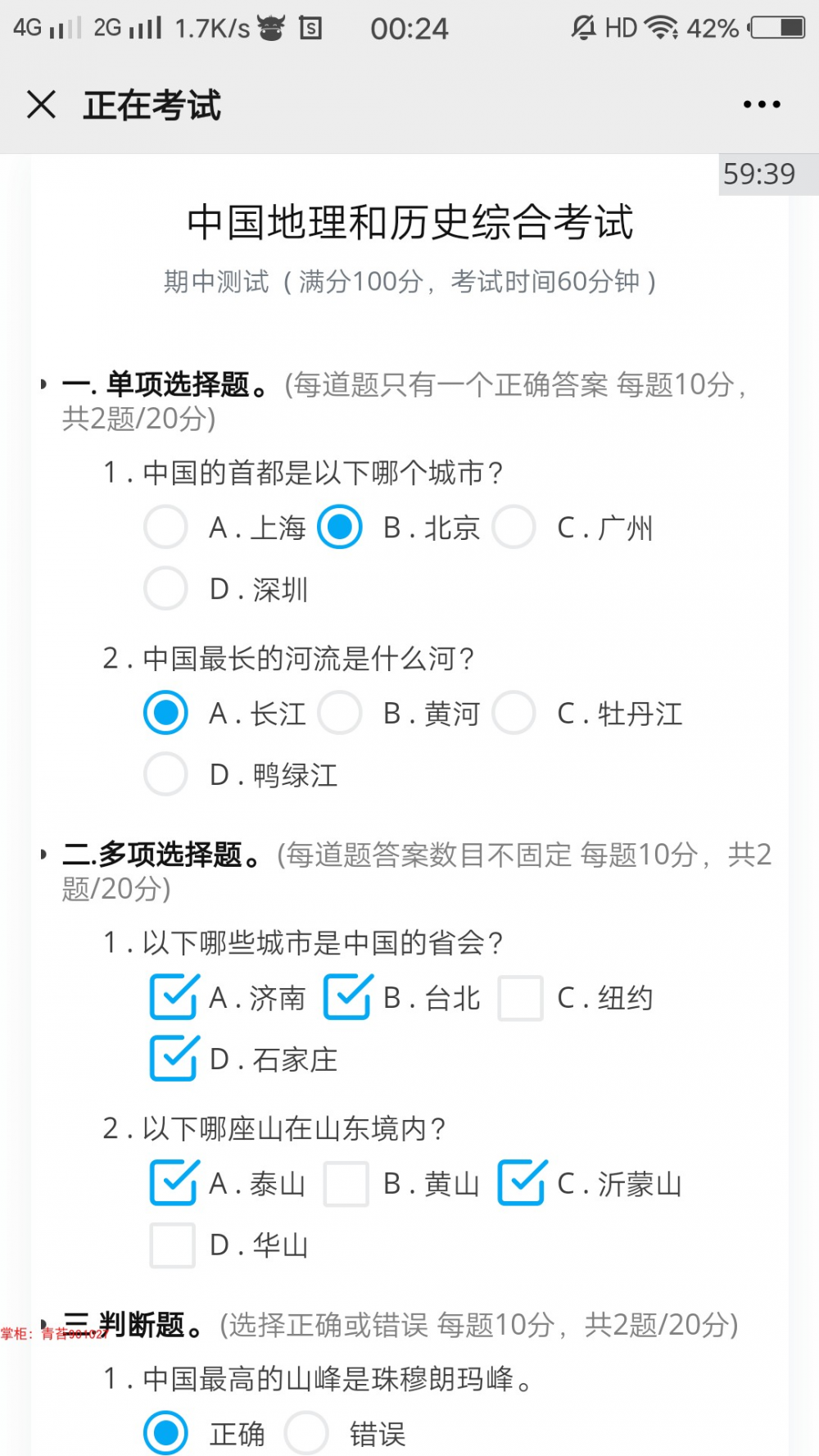Collapse the 二.多项选择题 section

(43, 854)
